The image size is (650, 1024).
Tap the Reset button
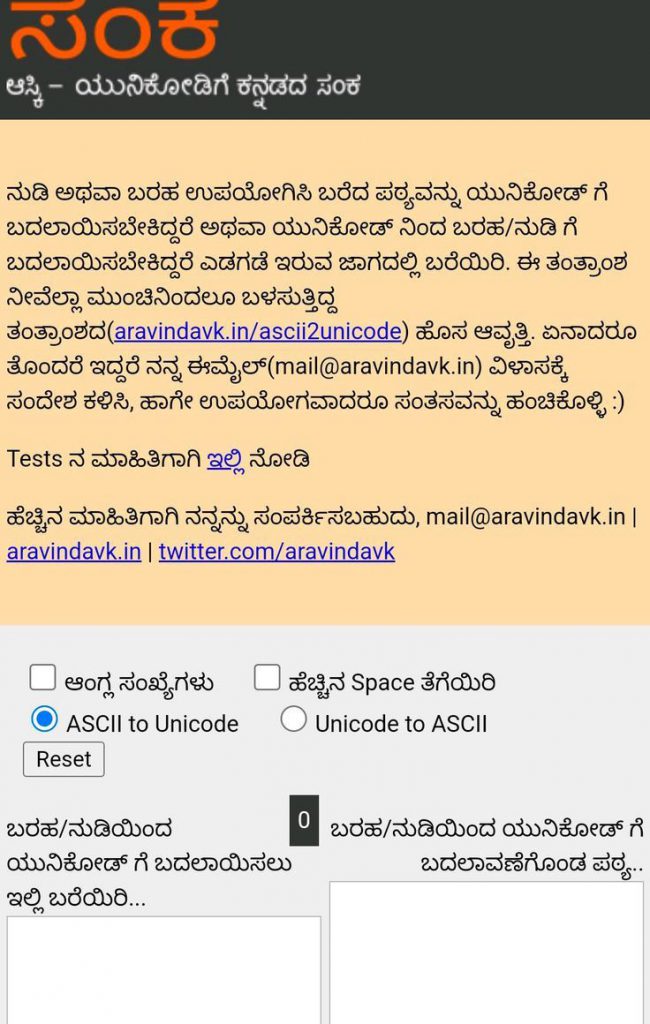coord(63,759)
